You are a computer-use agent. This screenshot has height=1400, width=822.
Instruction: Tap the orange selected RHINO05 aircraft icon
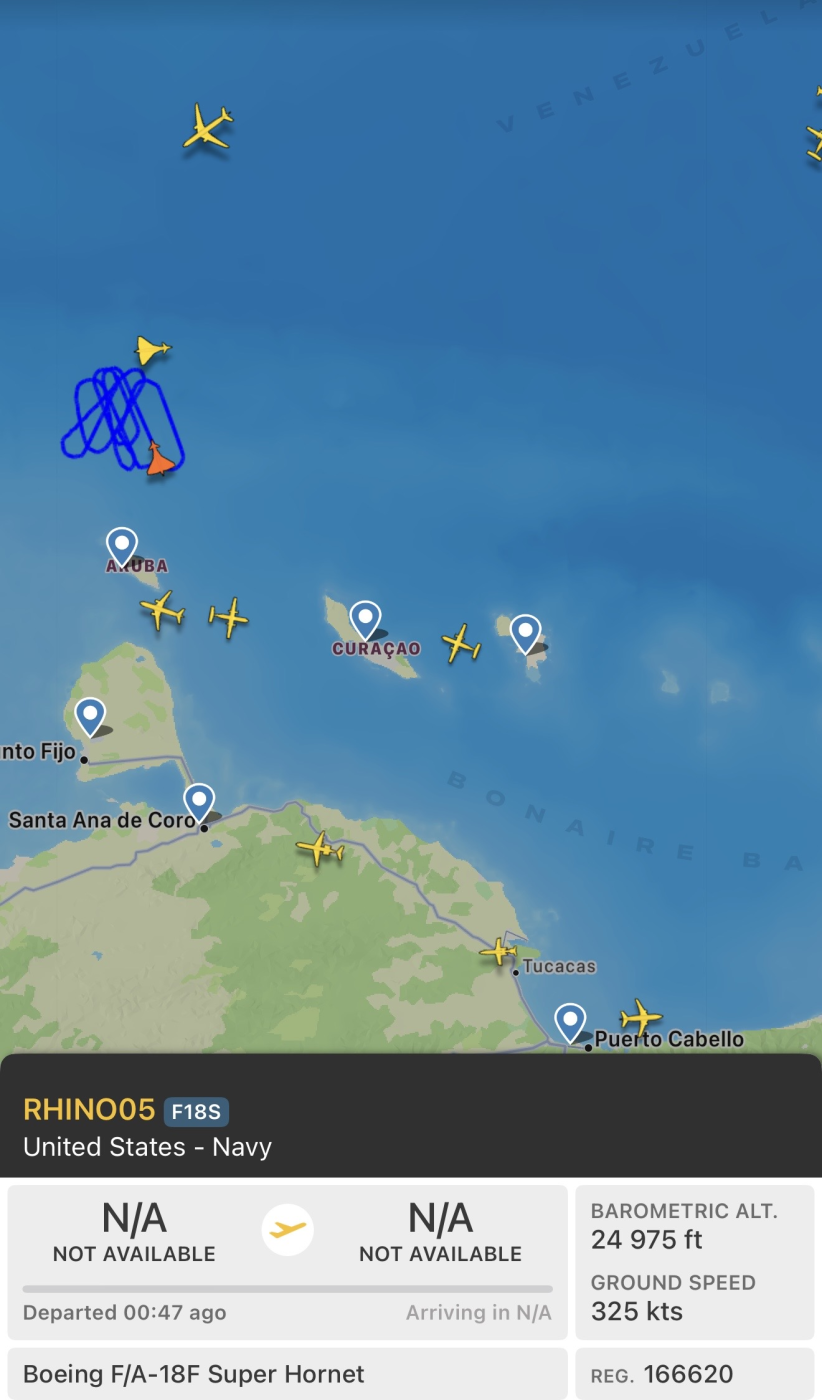pos(159,459)
